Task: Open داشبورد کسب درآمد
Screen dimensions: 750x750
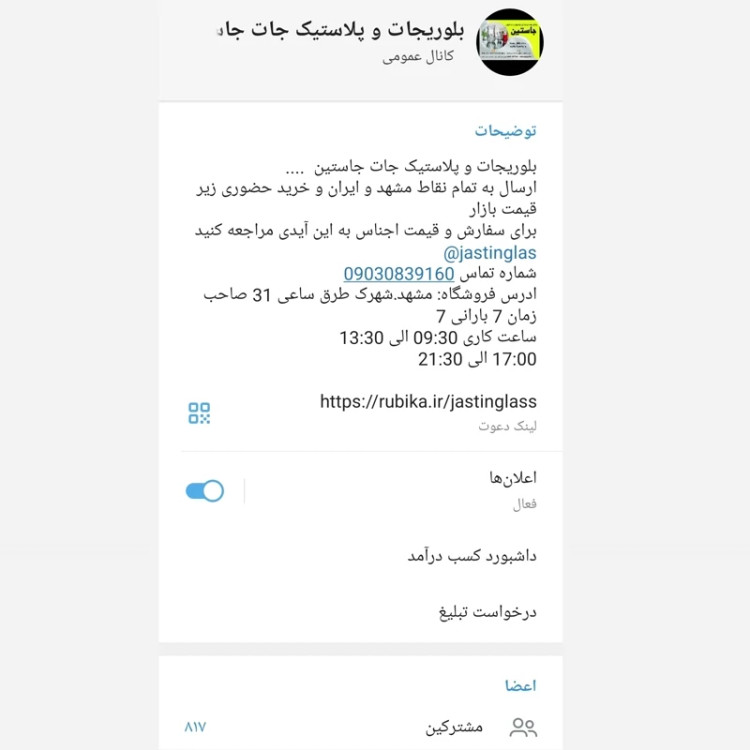Action: [472, 555]
